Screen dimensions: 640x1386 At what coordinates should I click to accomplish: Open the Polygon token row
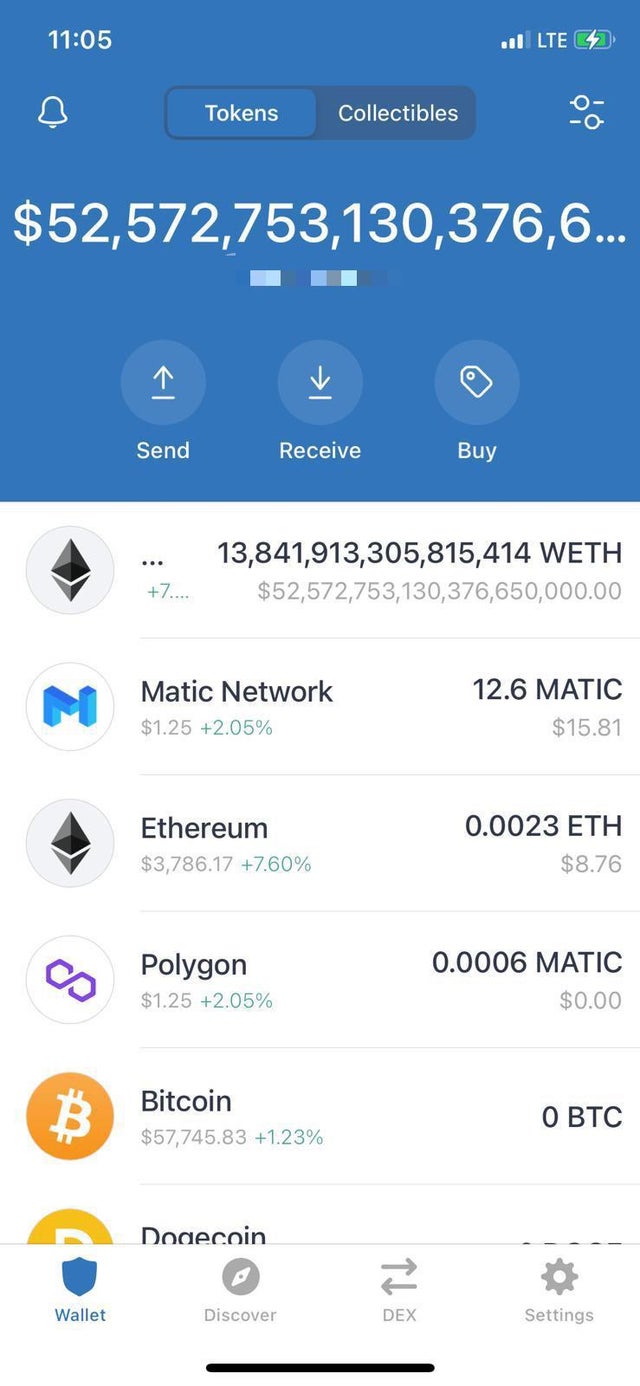click(320, 980)
